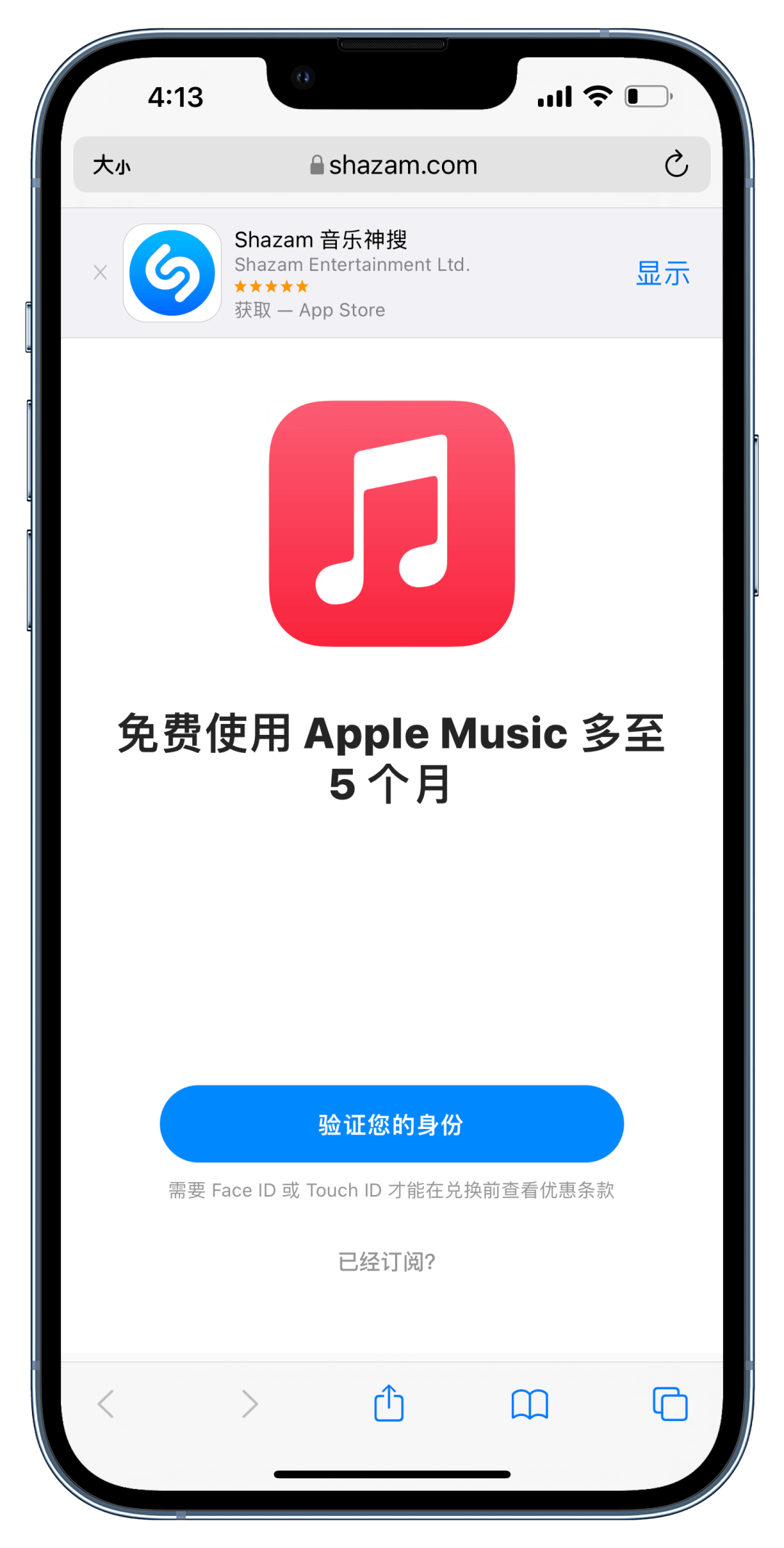Open the 大小 text size menu
This screenshot has height=1548, width=784.
112,166
